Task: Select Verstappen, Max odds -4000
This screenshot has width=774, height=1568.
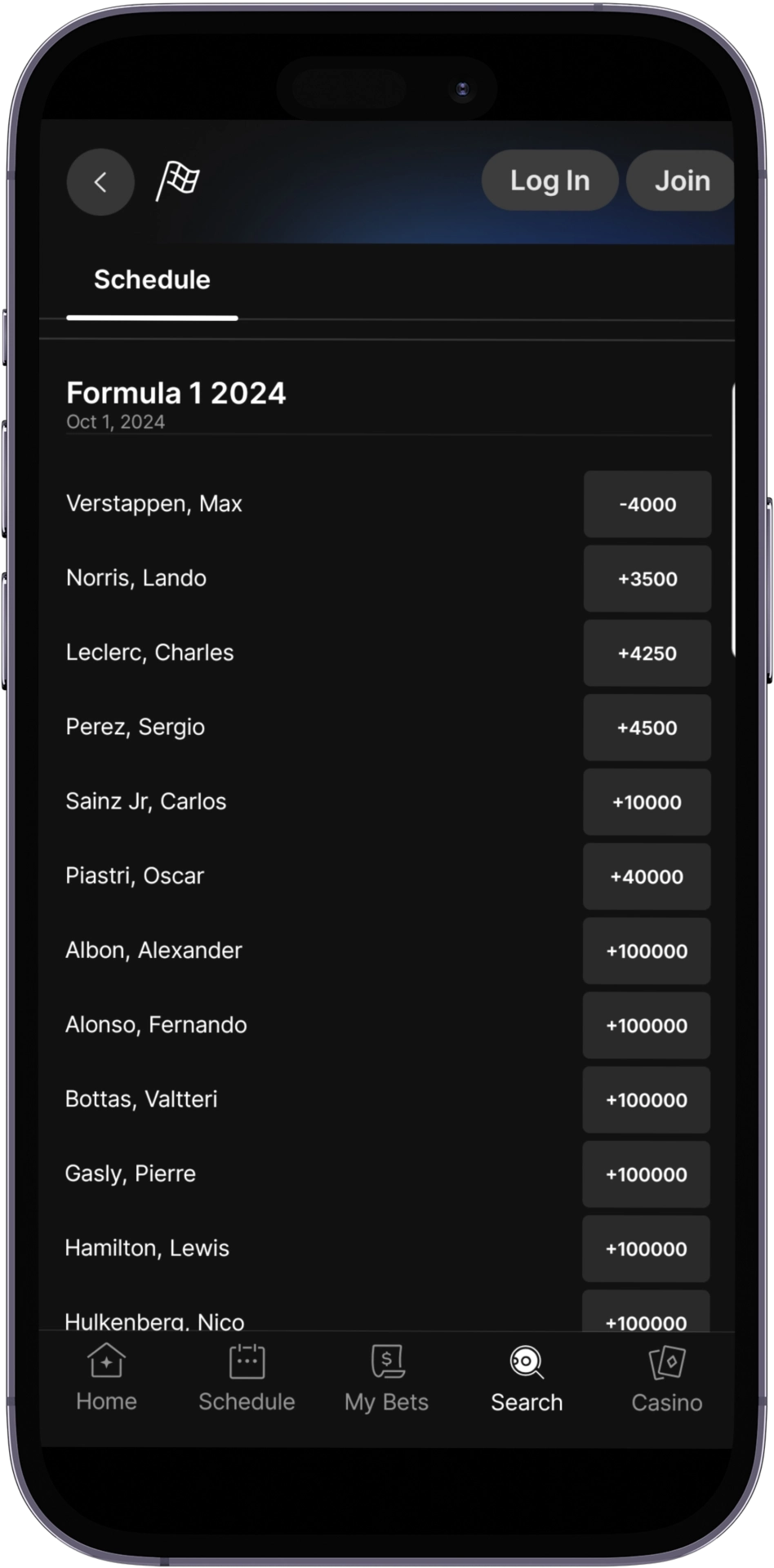Action: pos(647,504)
